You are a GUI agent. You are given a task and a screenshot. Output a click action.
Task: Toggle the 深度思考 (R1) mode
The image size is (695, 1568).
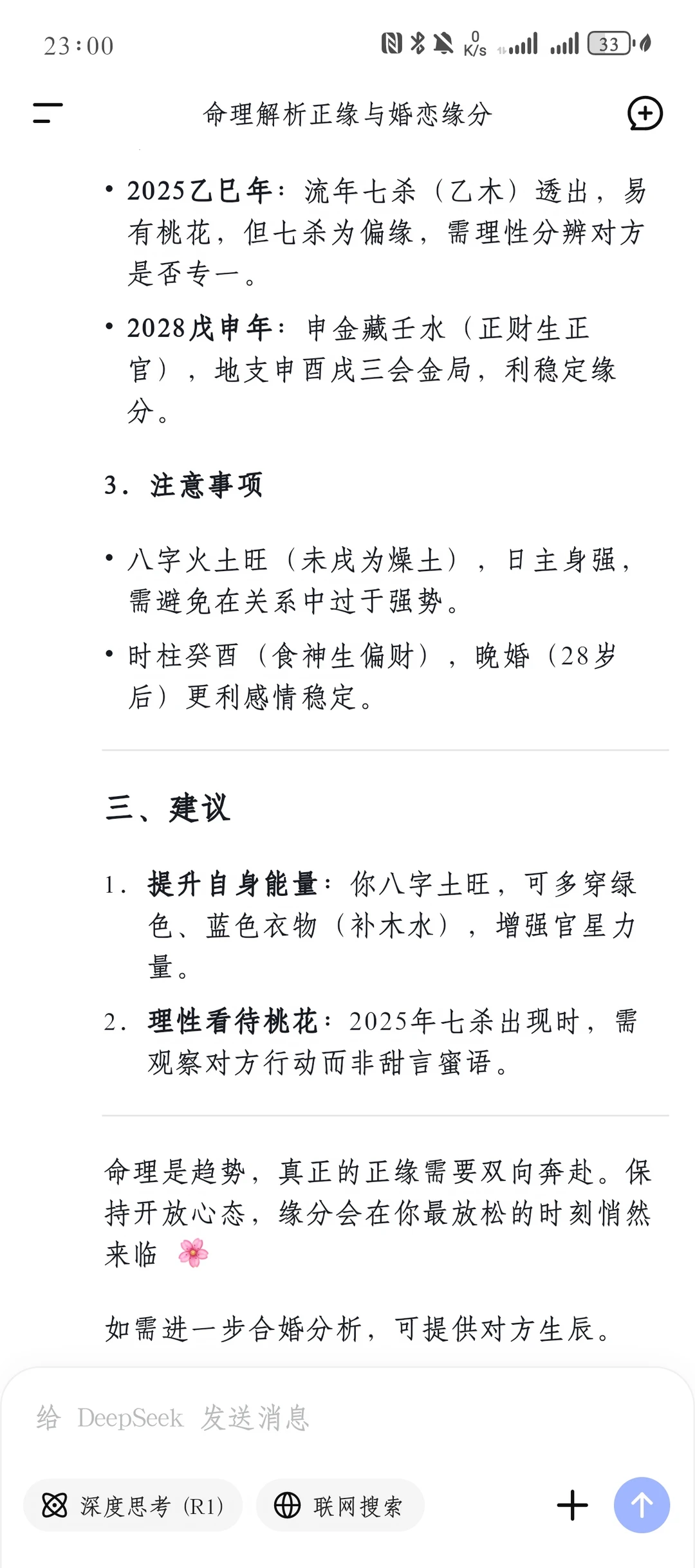click(x=133, y=1506)
